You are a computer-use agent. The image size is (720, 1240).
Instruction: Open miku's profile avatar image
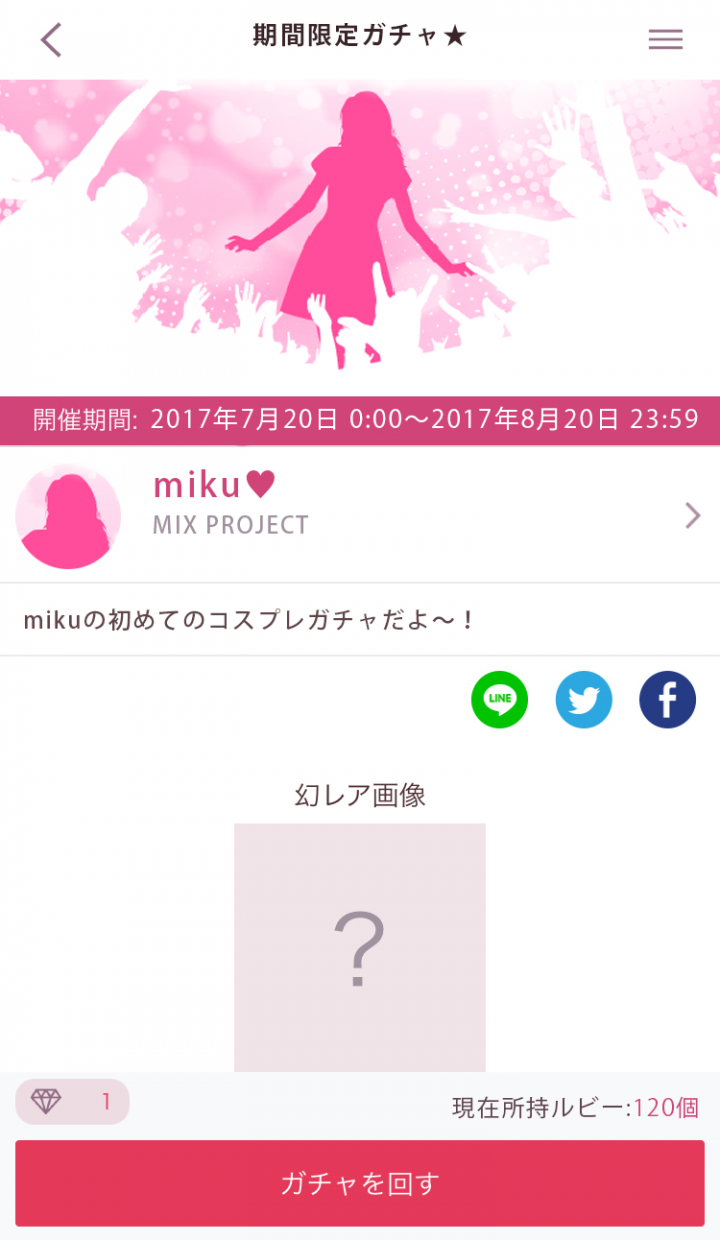point(68,515)
